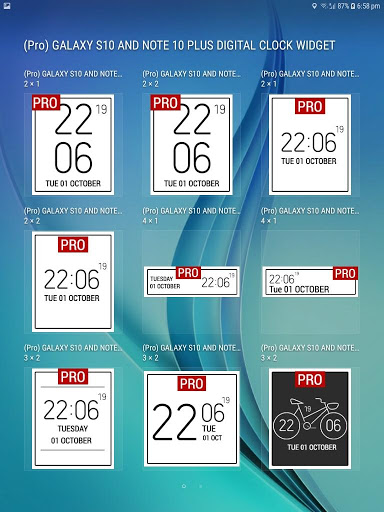Go to the second widget page dot

coord(200,486)
